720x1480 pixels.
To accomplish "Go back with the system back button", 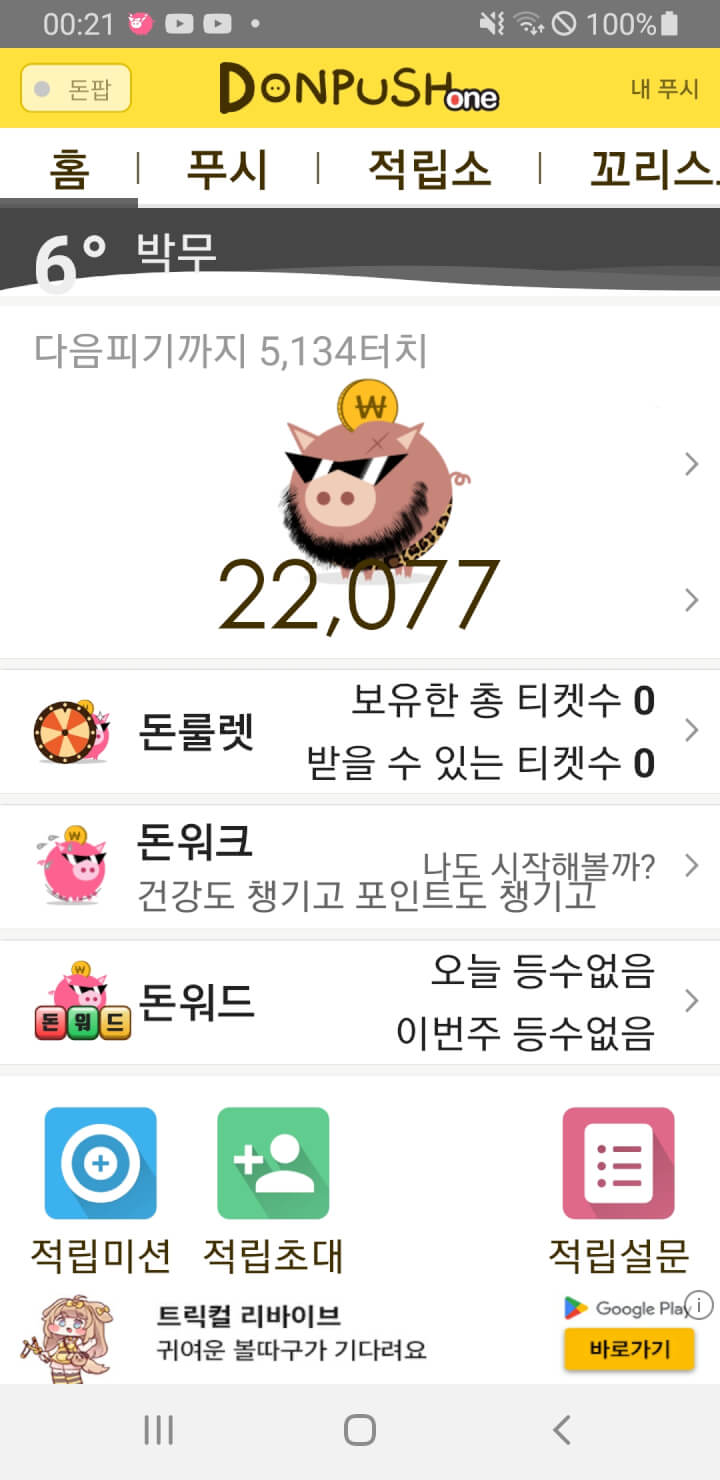I will pos(562,1430).
